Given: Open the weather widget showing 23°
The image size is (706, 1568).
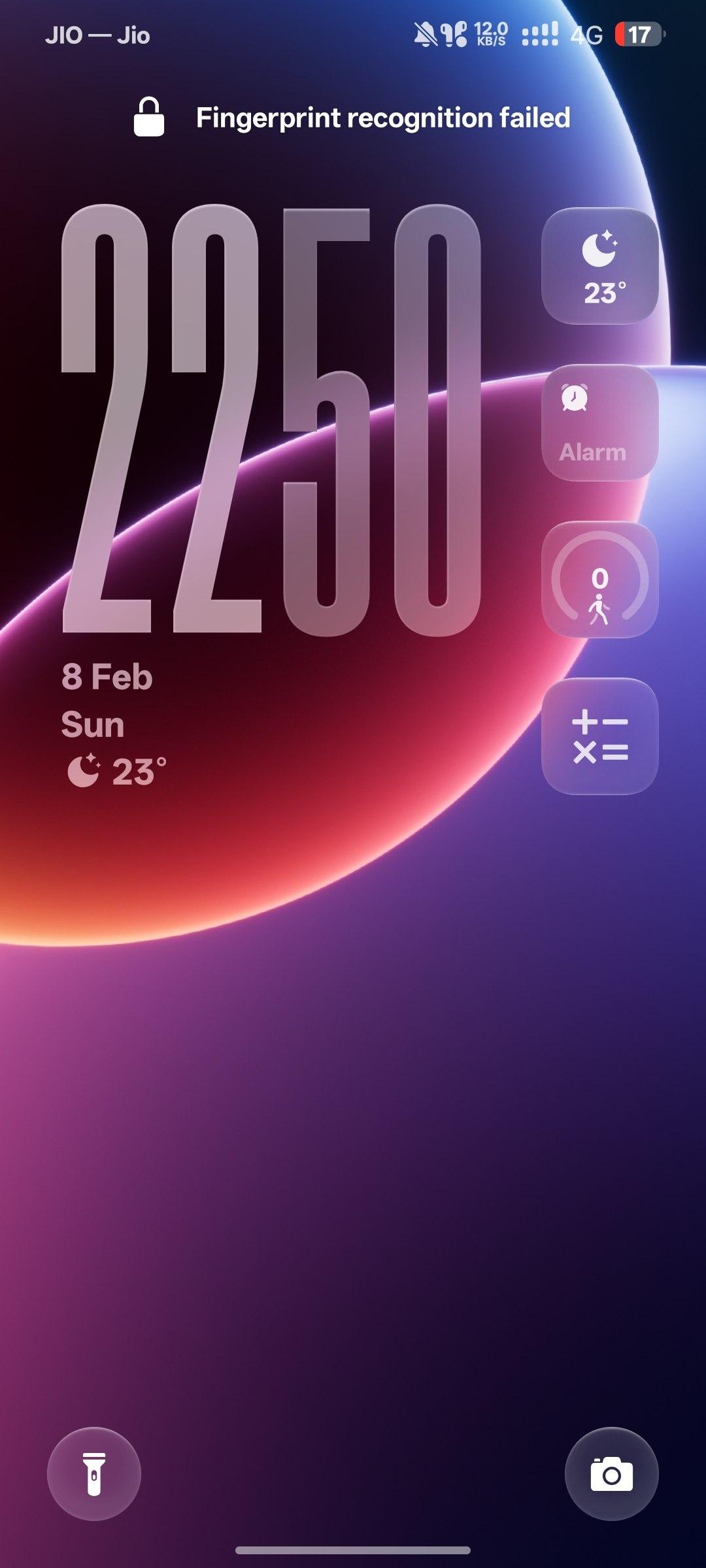Looking at the screenshot, I should pos(599,266).
